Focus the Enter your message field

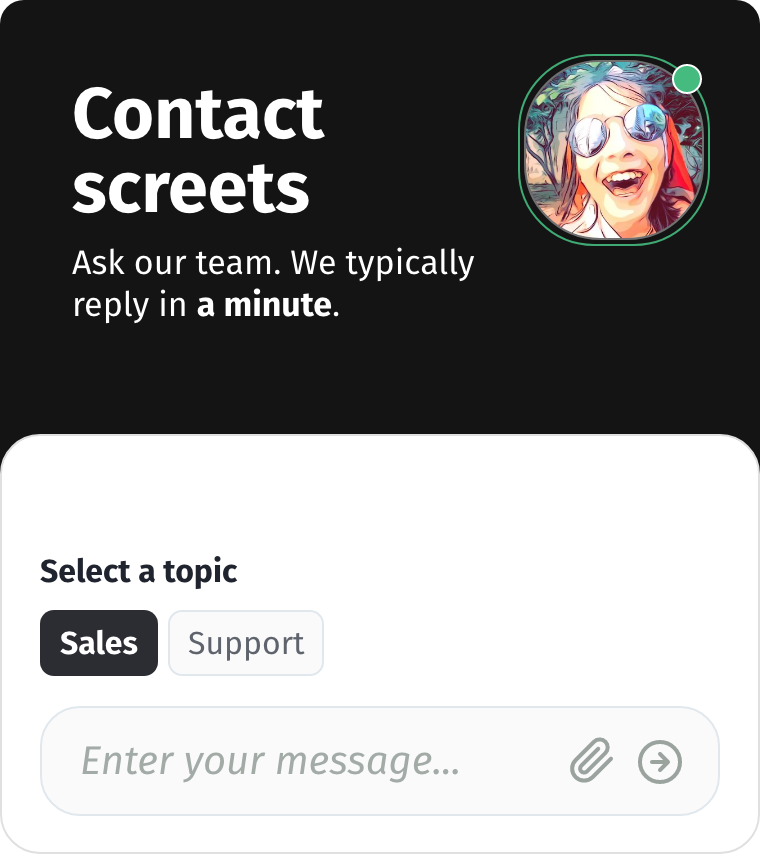(x=300, y=762)
